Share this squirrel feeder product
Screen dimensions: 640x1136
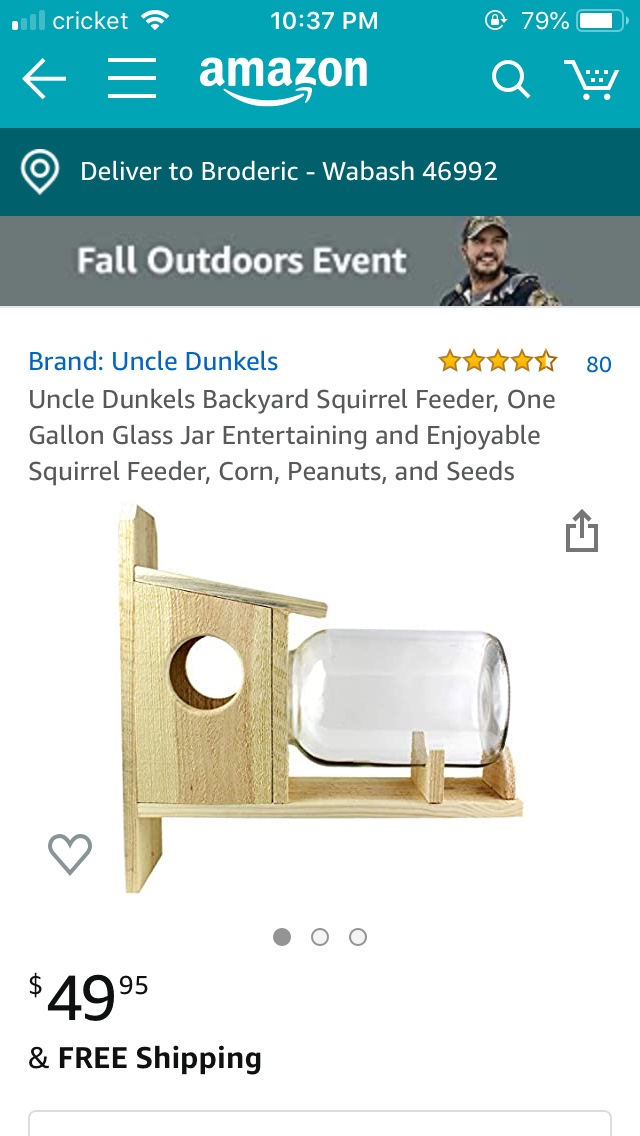click(581, 531)
